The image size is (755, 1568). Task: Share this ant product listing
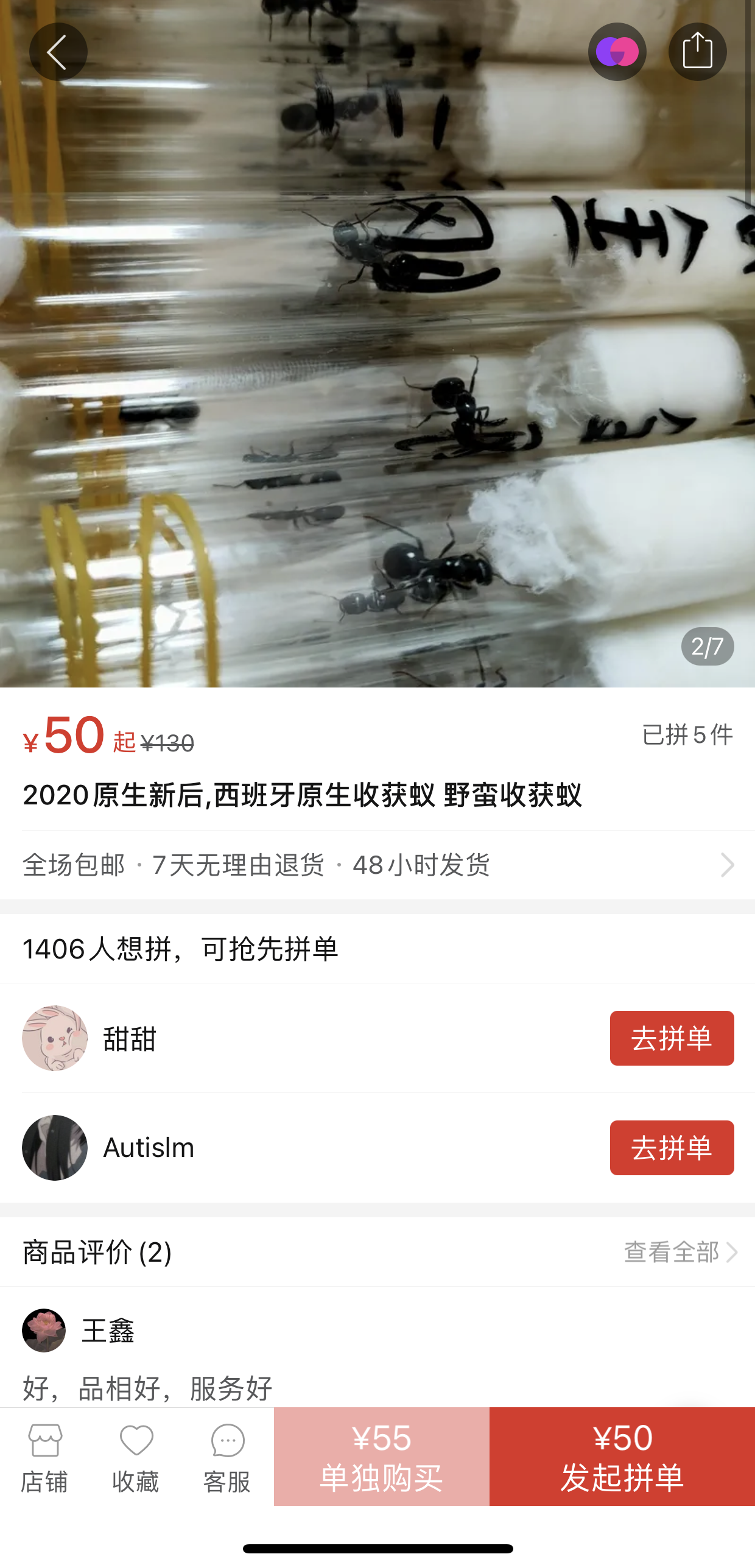tap(697, 52)
